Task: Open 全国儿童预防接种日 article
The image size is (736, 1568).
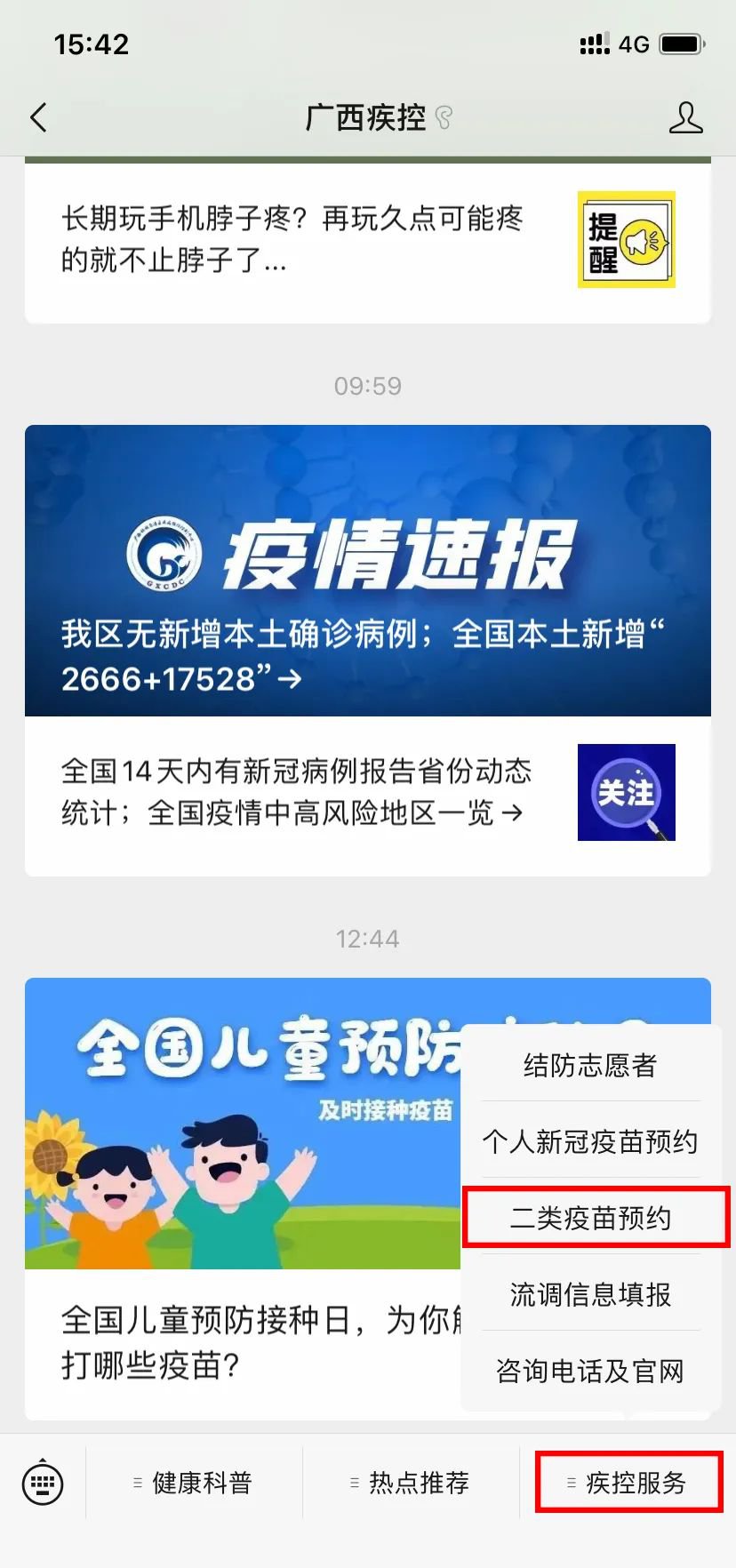Action: (240, 1340)
